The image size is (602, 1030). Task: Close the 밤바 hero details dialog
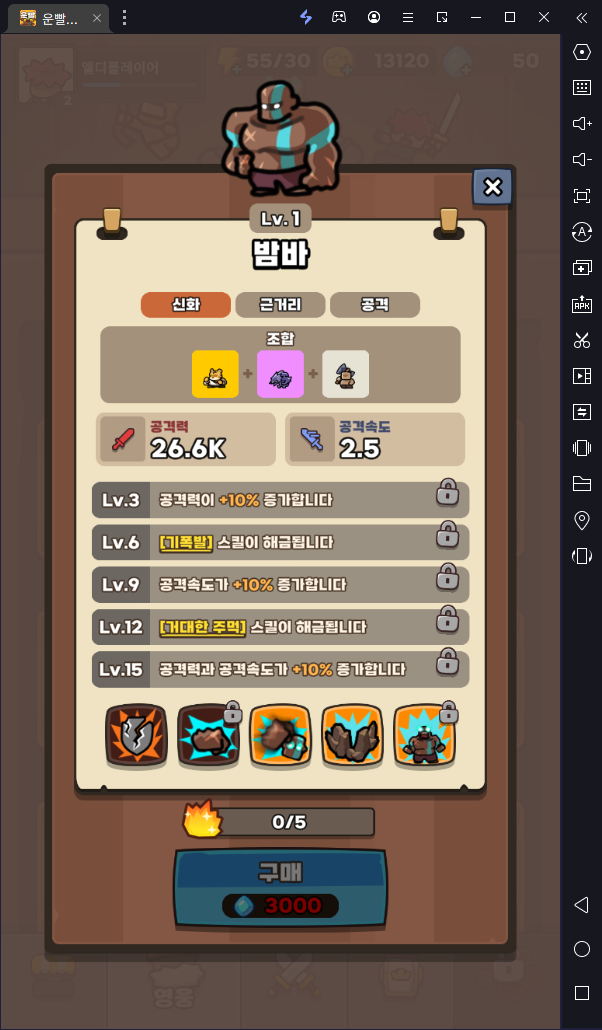[492, 187]
